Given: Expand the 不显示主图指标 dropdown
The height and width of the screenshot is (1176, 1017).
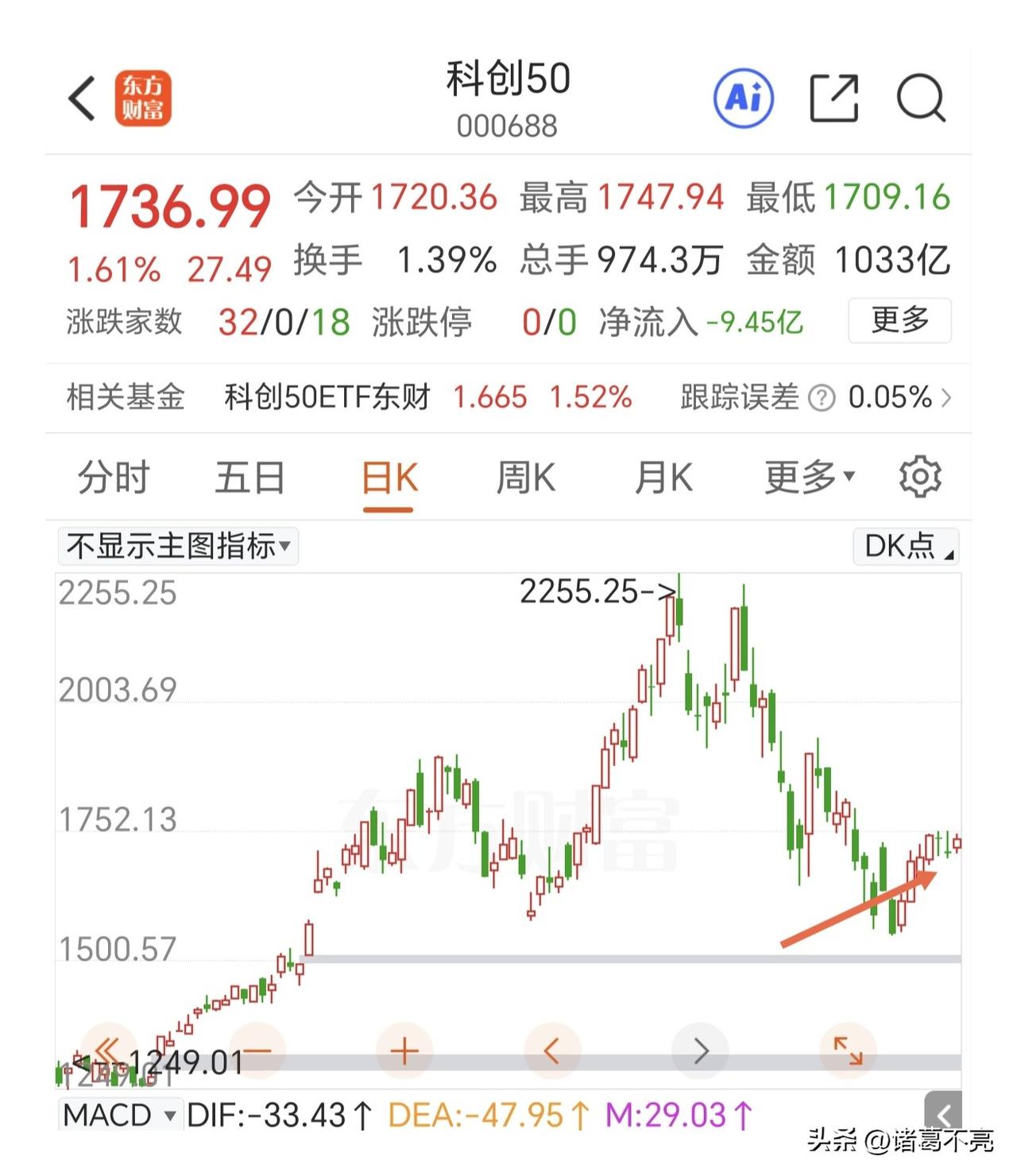Looking at the screenshot, I should [178, 546].
